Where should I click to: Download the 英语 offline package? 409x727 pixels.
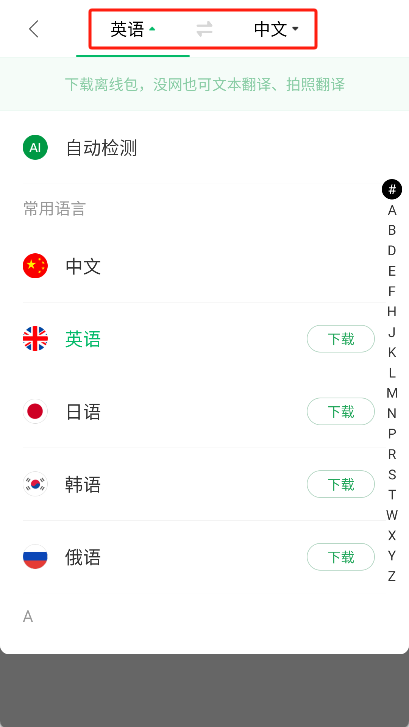341,339
